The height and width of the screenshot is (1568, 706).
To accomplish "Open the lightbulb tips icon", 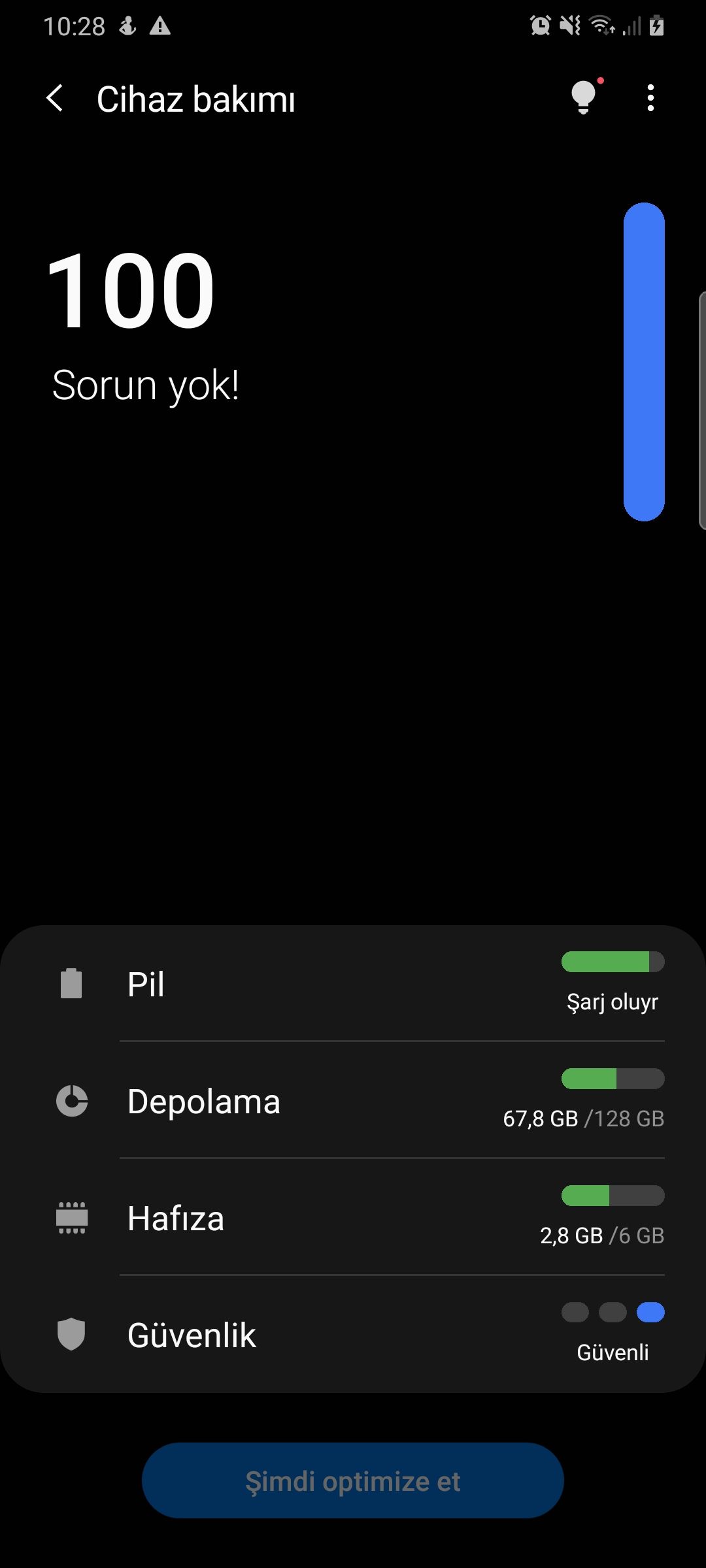I will 584,98.
